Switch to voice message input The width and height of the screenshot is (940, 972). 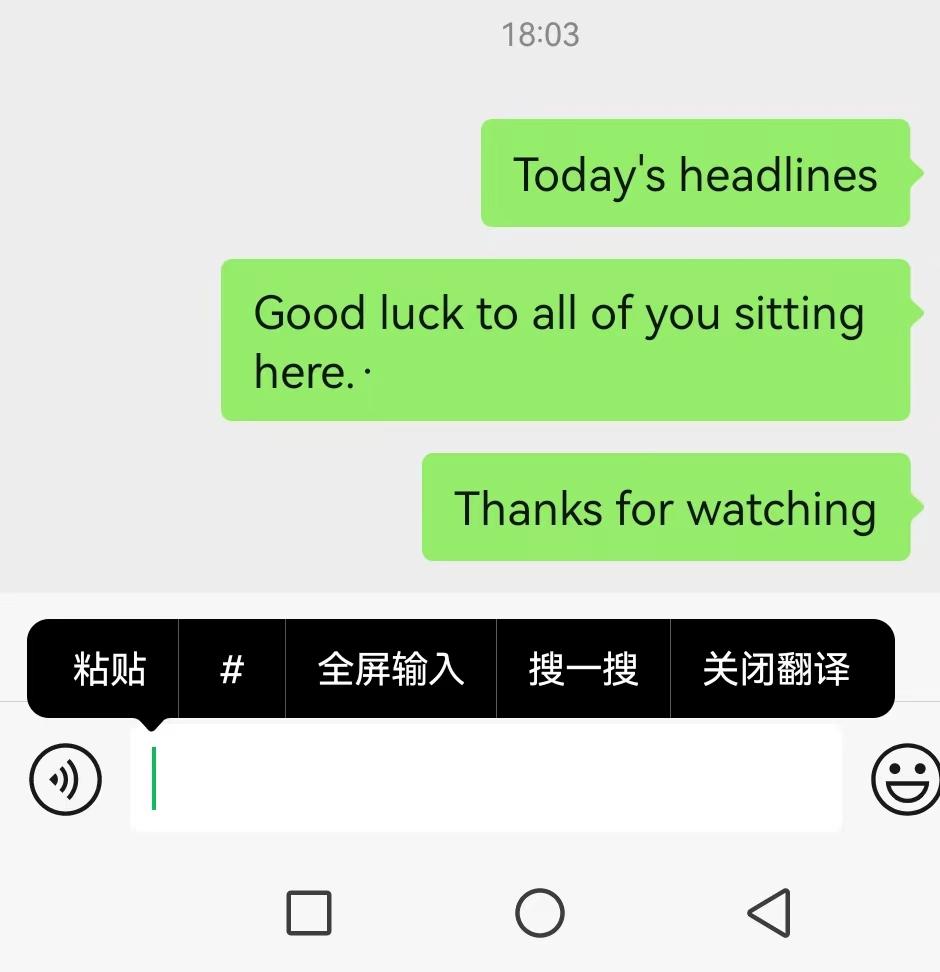click(x=66, y=779)
